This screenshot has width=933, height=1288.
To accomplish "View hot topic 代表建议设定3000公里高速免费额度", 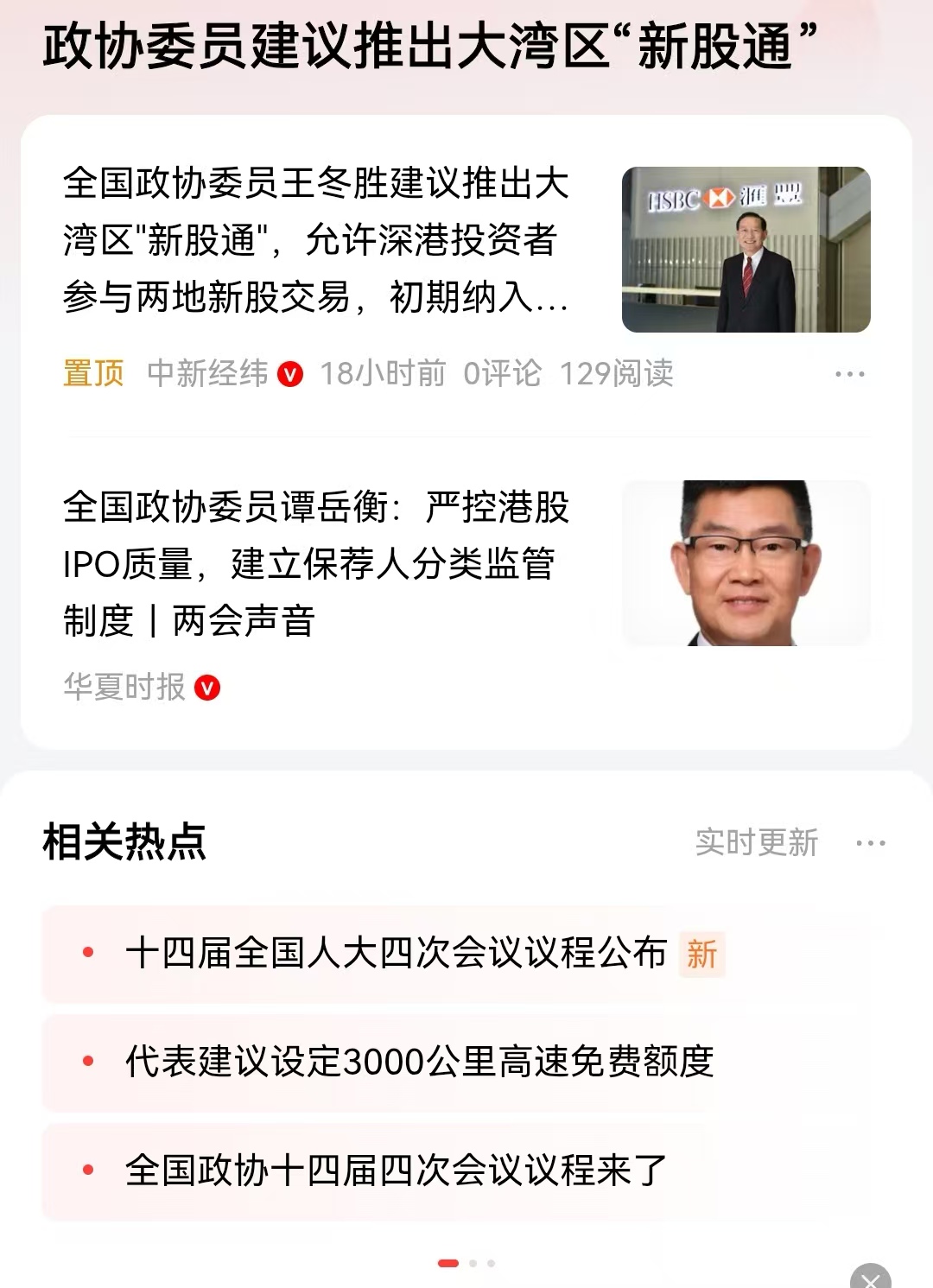I will pyautogui.click(x=419, y=1062).
